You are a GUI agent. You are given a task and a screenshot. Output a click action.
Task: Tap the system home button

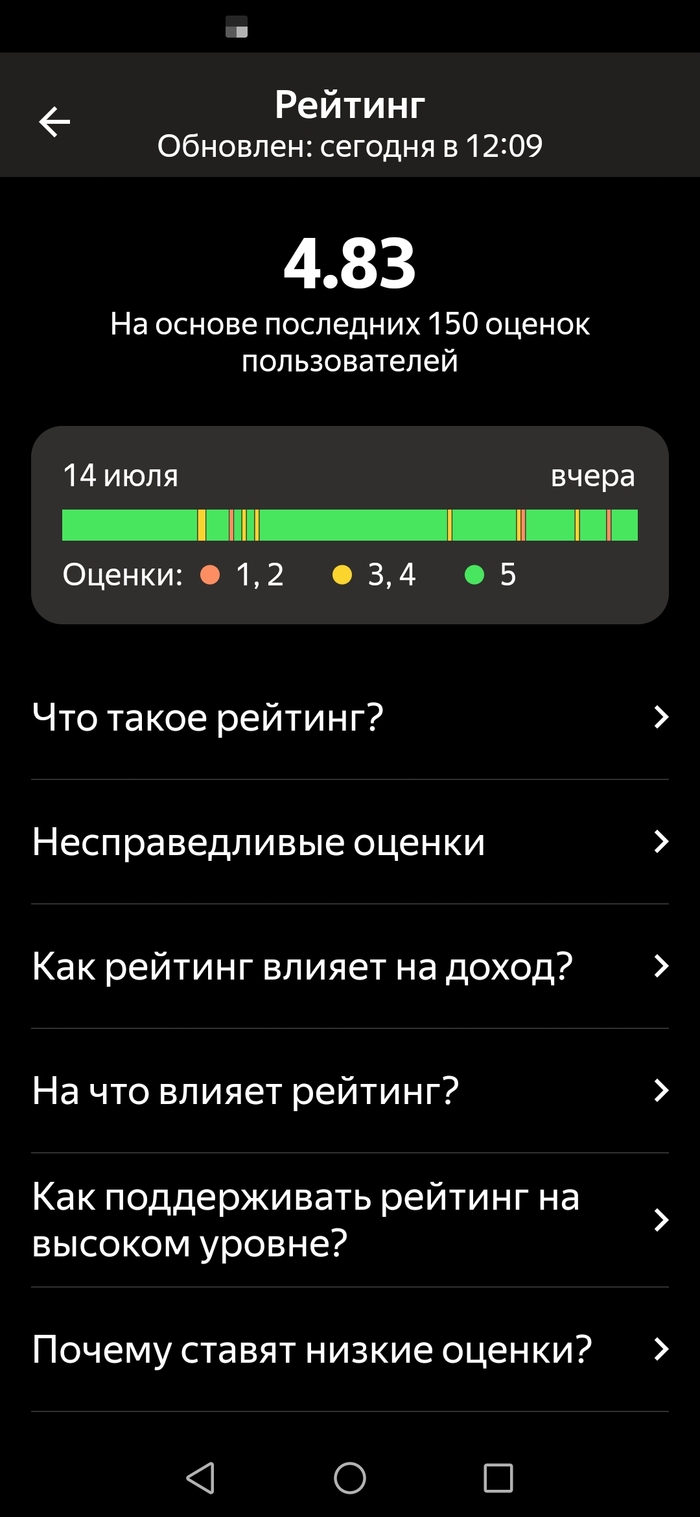coord(350,1477)
